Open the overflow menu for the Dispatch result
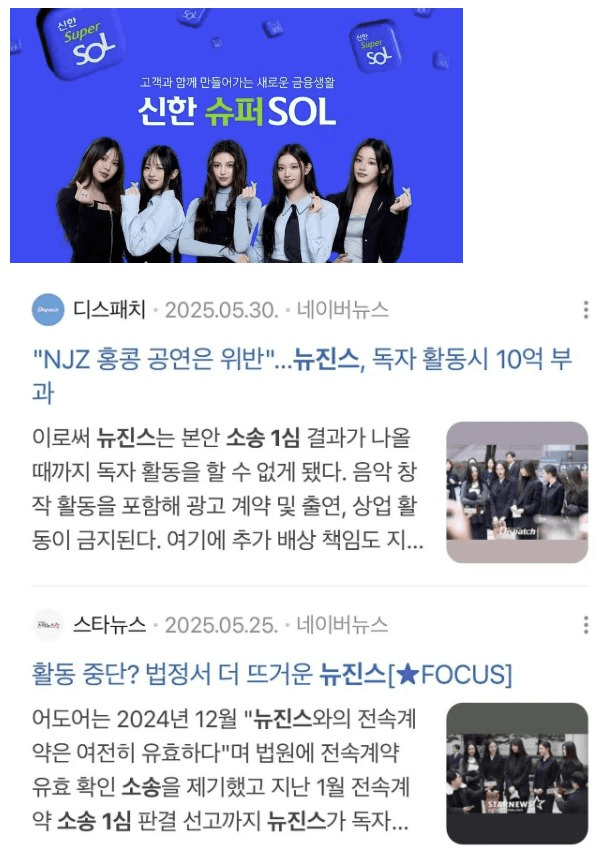Image resolution: width=611 pixels, height=859 pixels. coord(586,310)
